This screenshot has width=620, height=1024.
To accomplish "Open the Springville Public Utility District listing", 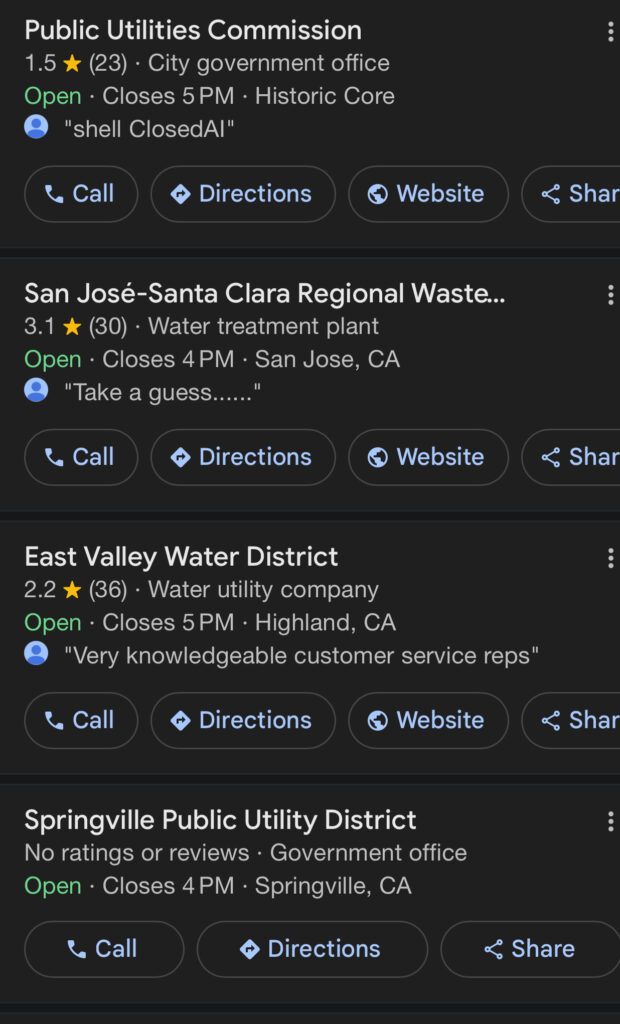I will (x=220, y=820).
